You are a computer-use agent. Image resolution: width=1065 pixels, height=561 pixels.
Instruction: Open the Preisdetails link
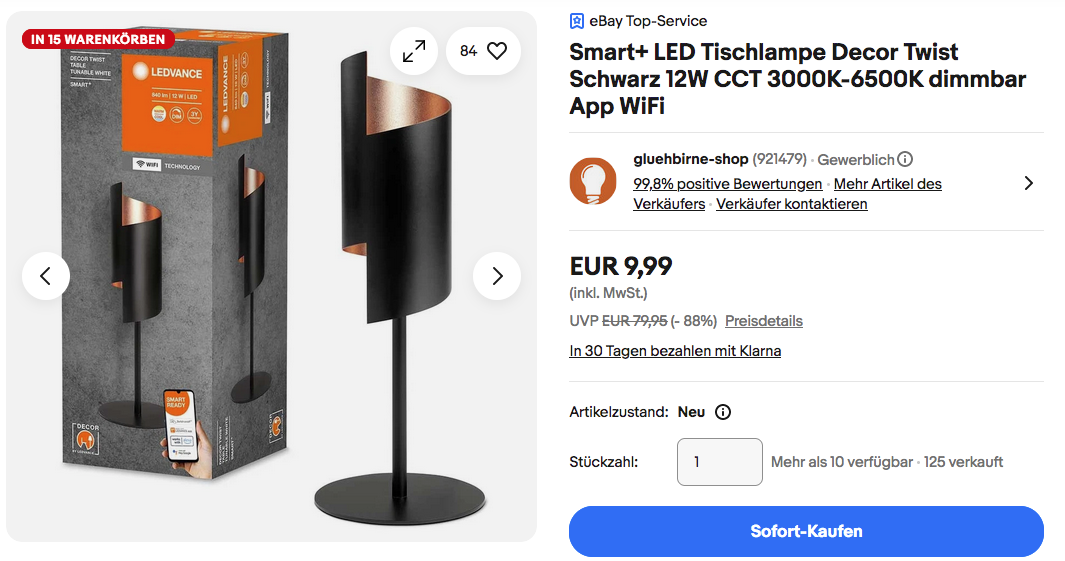click(x=763, y=321)
